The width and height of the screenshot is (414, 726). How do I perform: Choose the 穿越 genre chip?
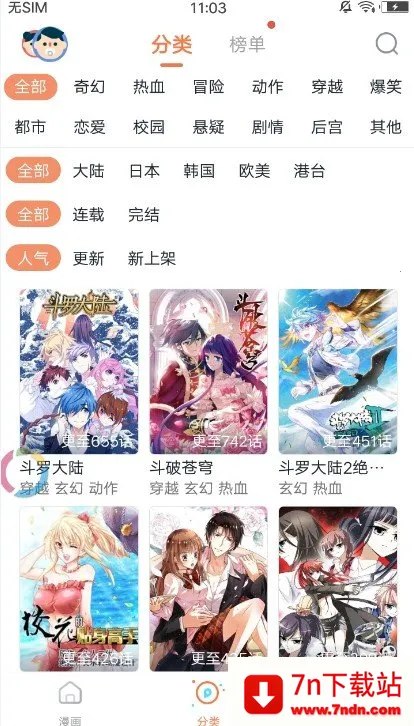pyautogui.click(x=327, y=87)
